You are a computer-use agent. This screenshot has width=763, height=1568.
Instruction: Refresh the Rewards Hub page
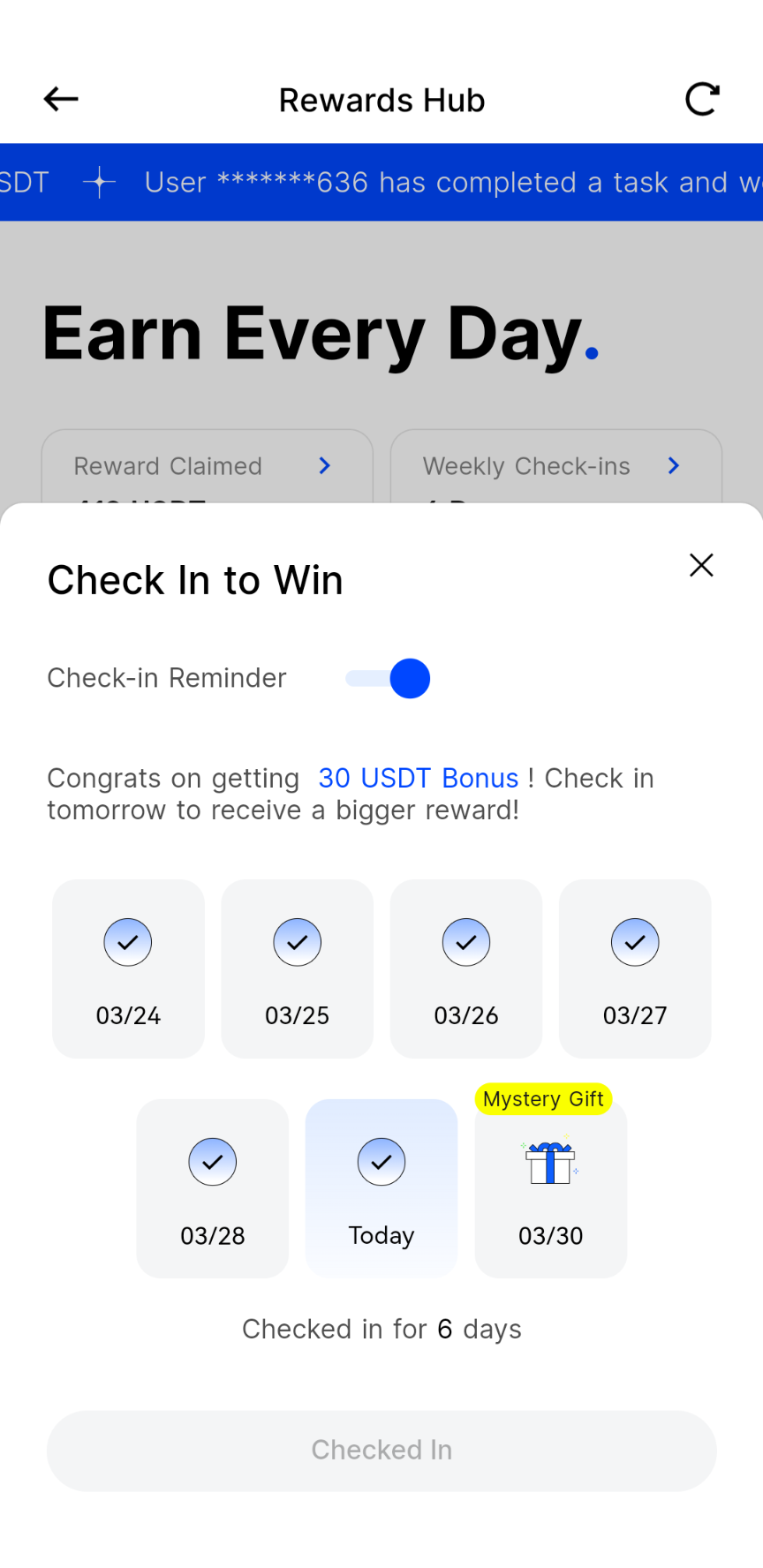(x=702, y=100)
